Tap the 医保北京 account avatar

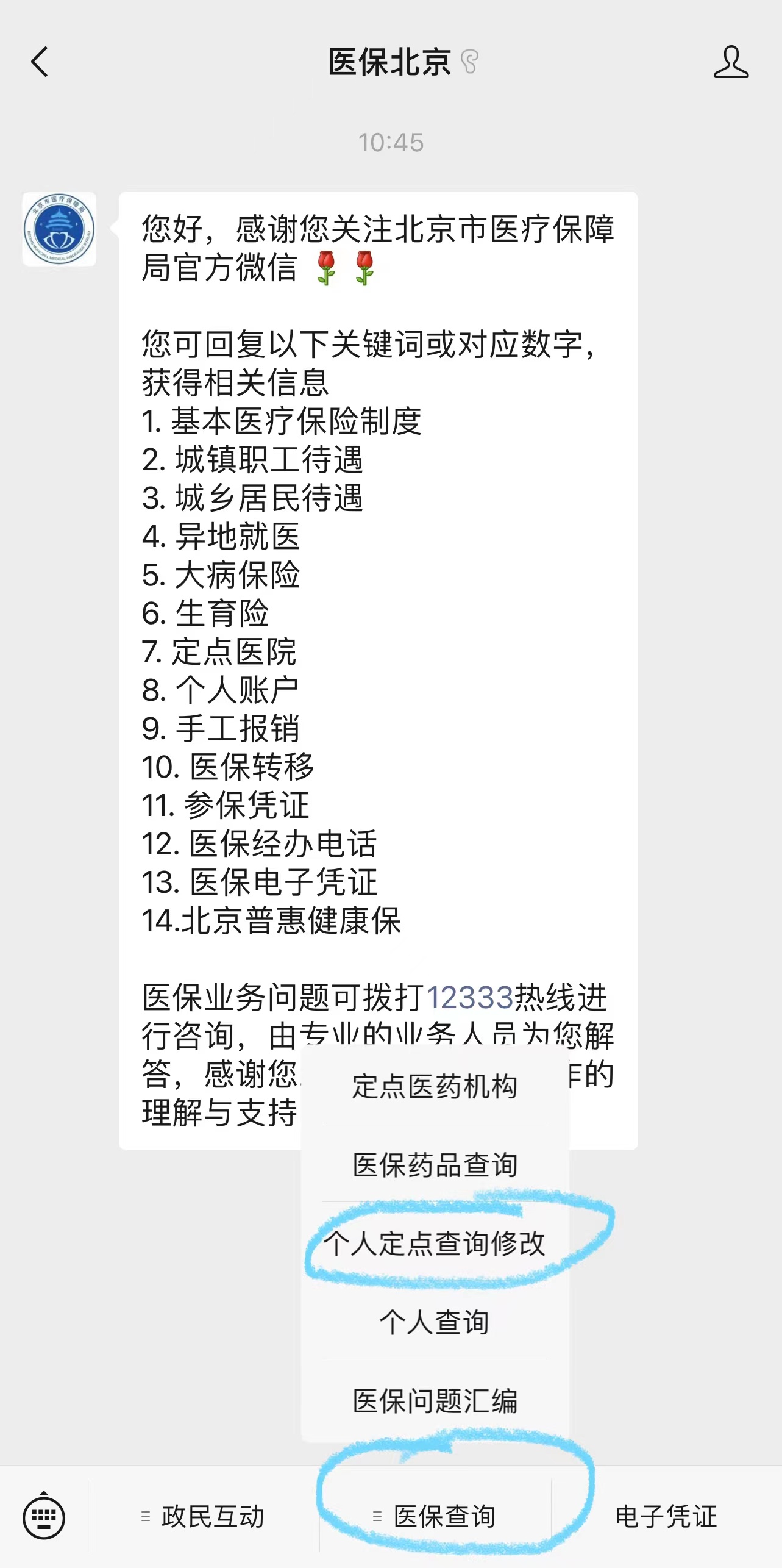pyautogui.click(x=59, y=229)
